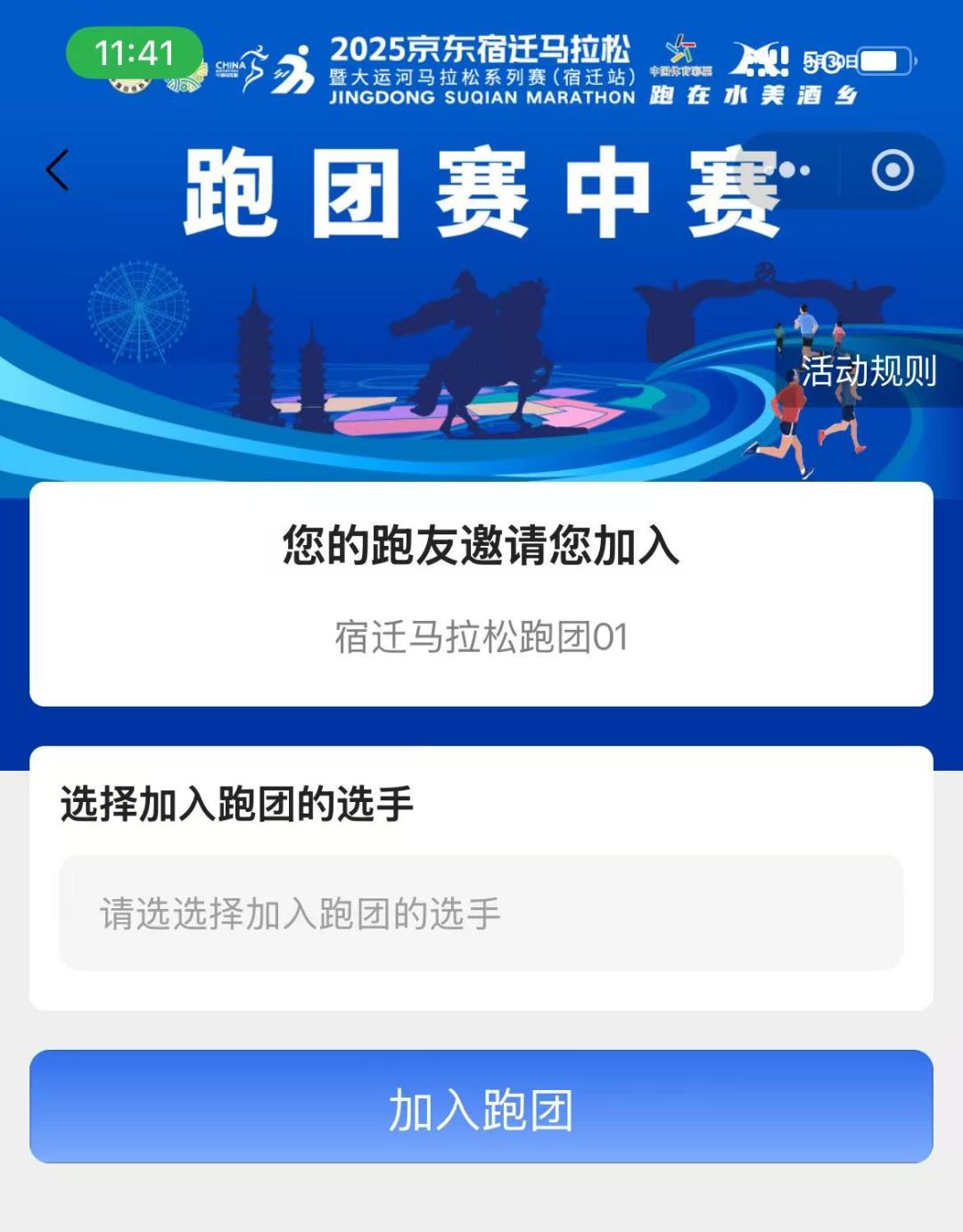
Task: Tap the 加入跑团 button
Action: pos(481,1107)
